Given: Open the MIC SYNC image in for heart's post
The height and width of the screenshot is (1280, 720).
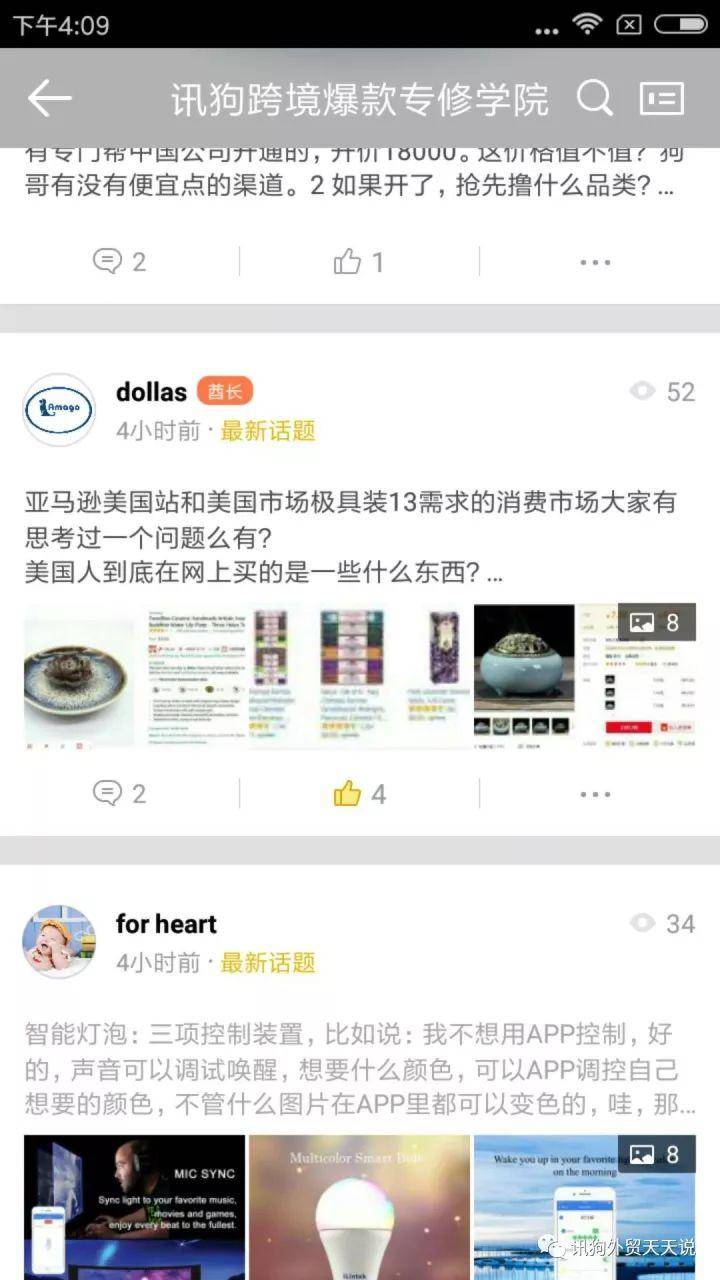Looking at the screenshot, I should pyautogui.click(x=134, y=1206).
